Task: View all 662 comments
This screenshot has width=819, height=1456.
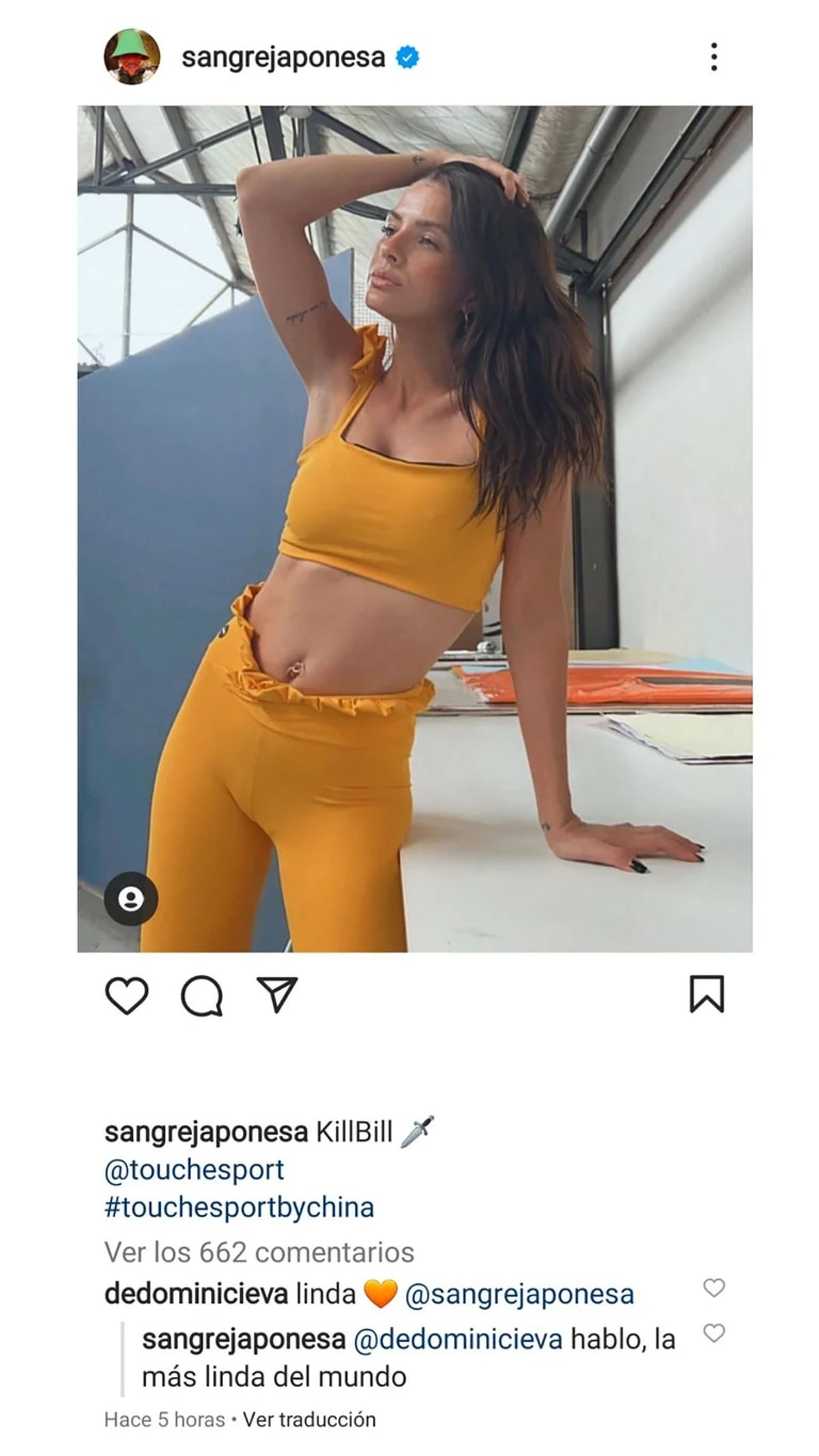Action: 259,1252
